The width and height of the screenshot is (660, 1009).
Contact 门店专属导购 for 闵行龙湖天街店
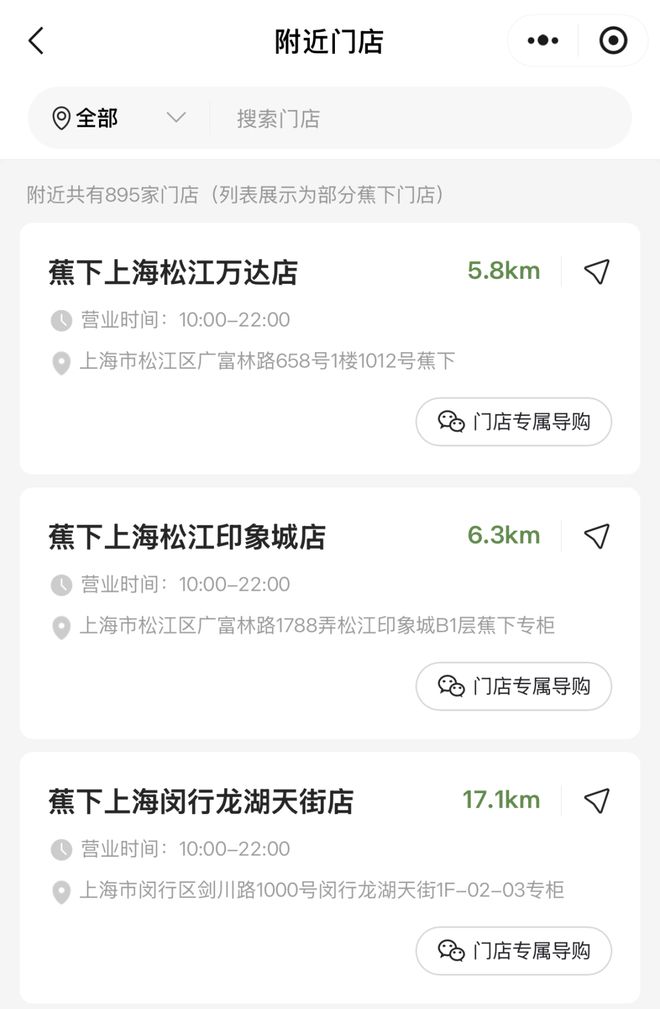tap(513, 951)
